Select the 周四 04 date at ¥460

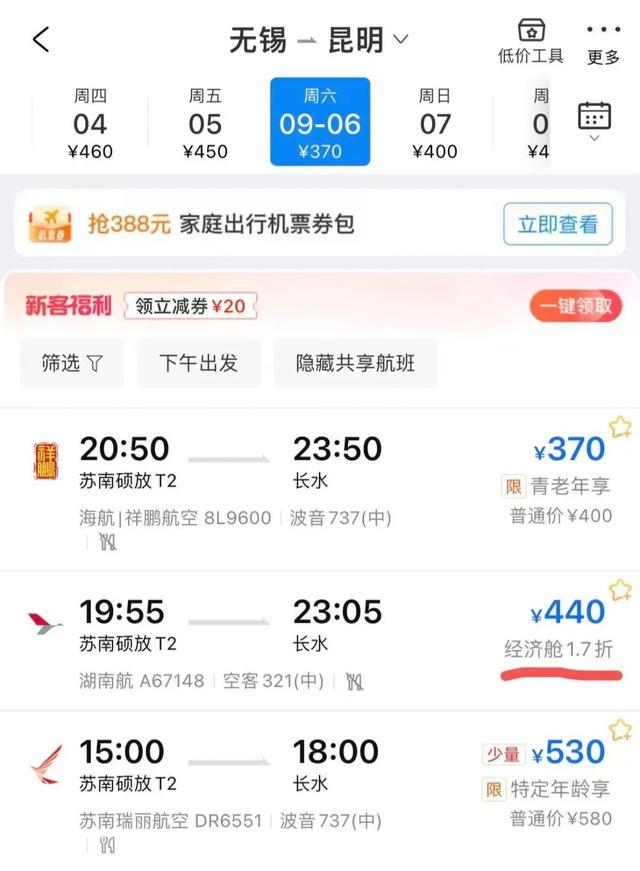90,124
